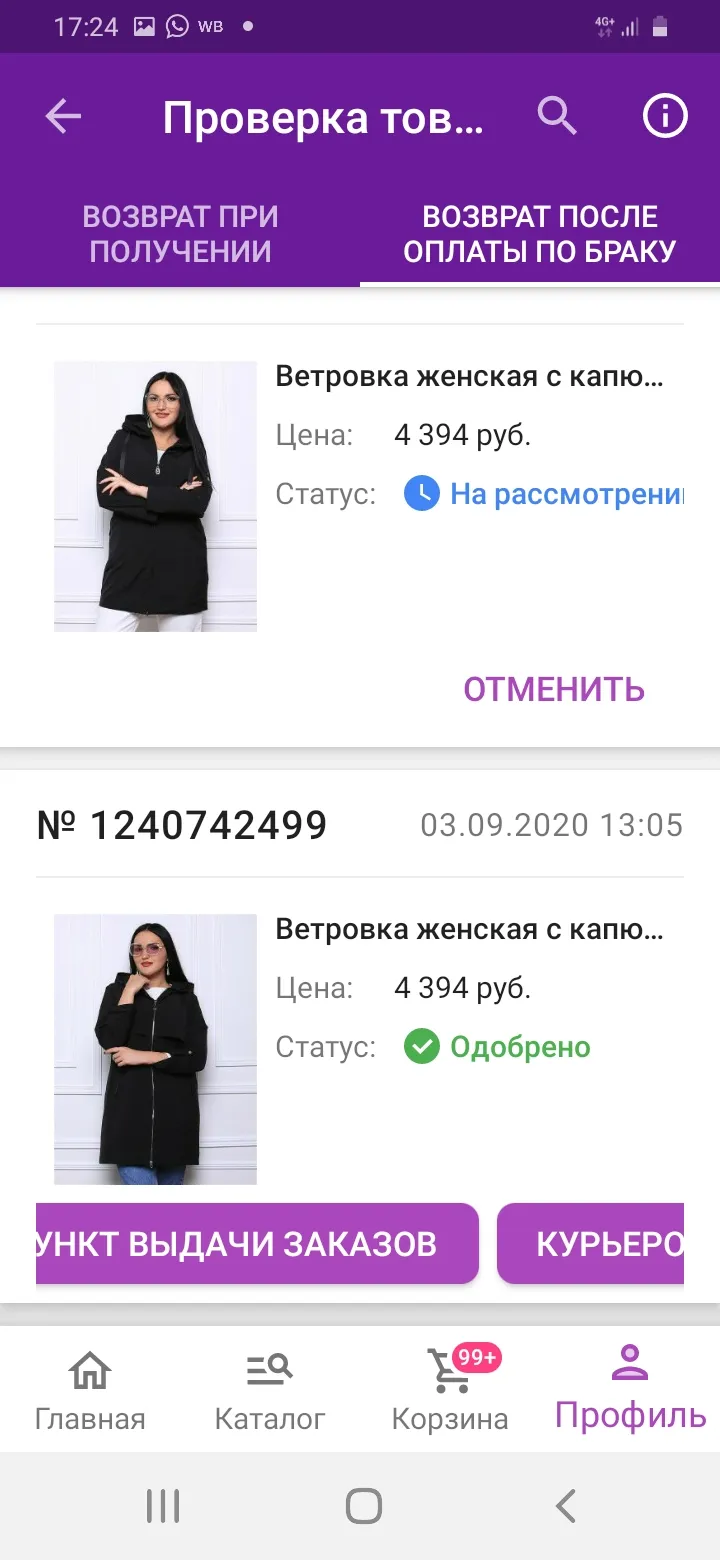
Task: Tap the system home button
Action: 364,1506
